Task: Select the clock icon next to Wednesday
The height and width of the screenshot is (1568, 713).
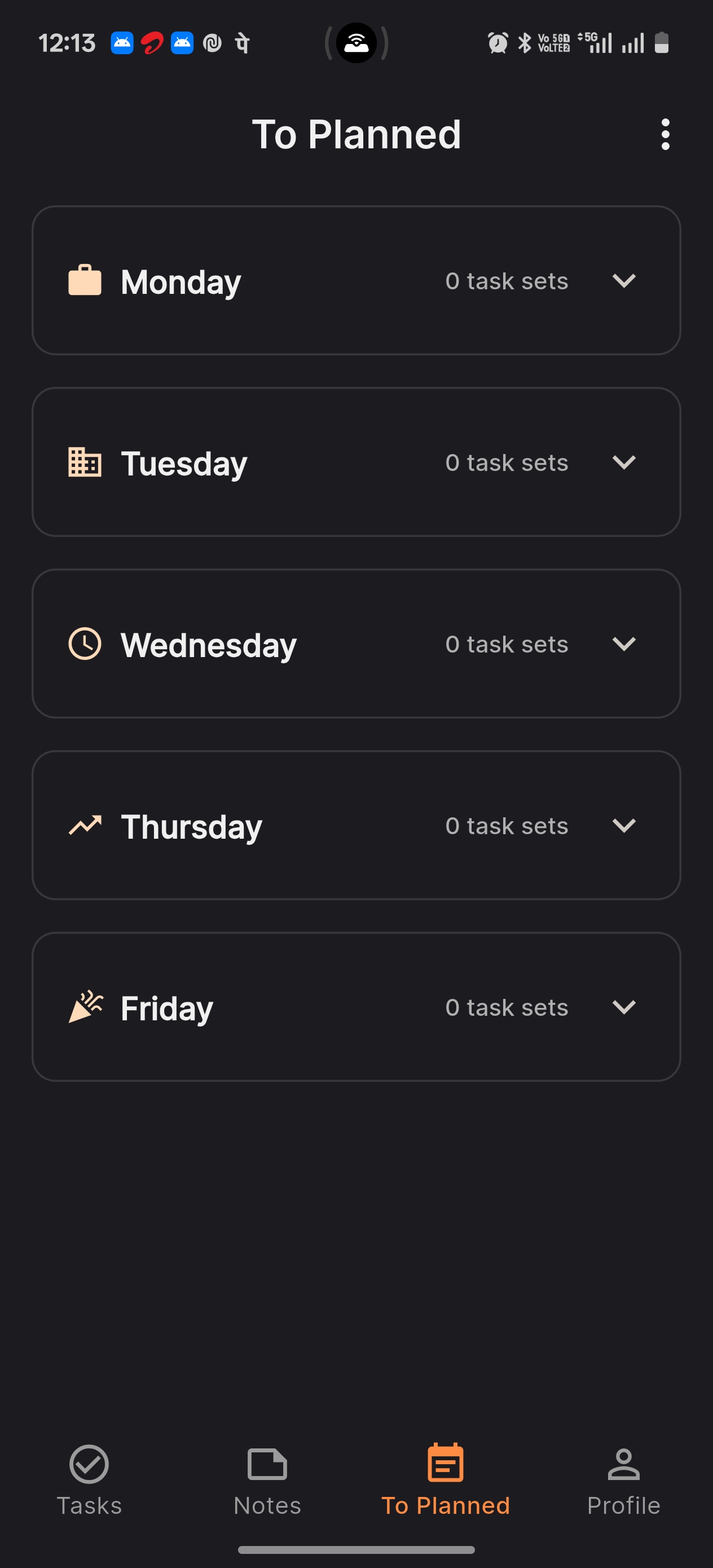Action: (84, 644)
